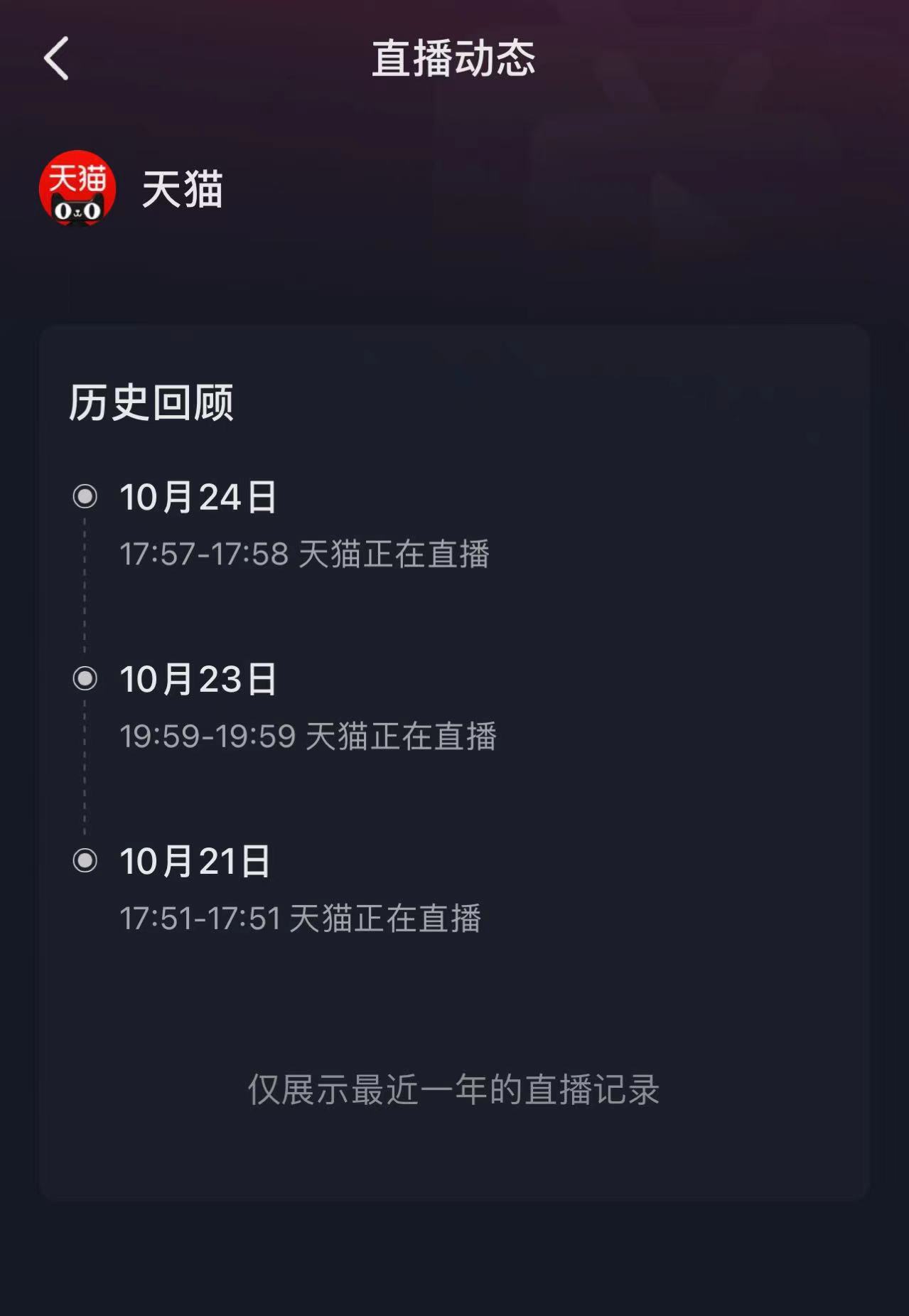This screenshot has height=1316, width=909.
Task: Open the 10月24日 17:57-17:58 live record
Action: point(304,553)
